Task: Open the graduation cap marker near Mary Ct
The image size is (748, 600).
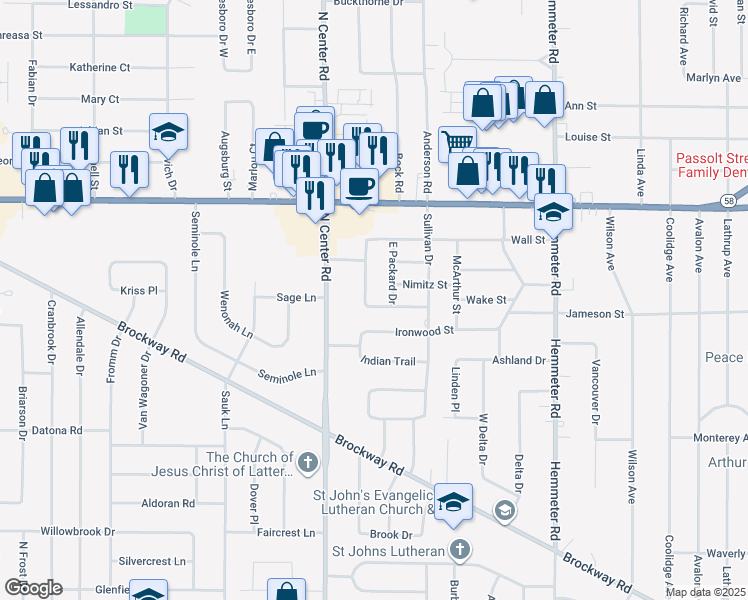Action: pos(168,133)
